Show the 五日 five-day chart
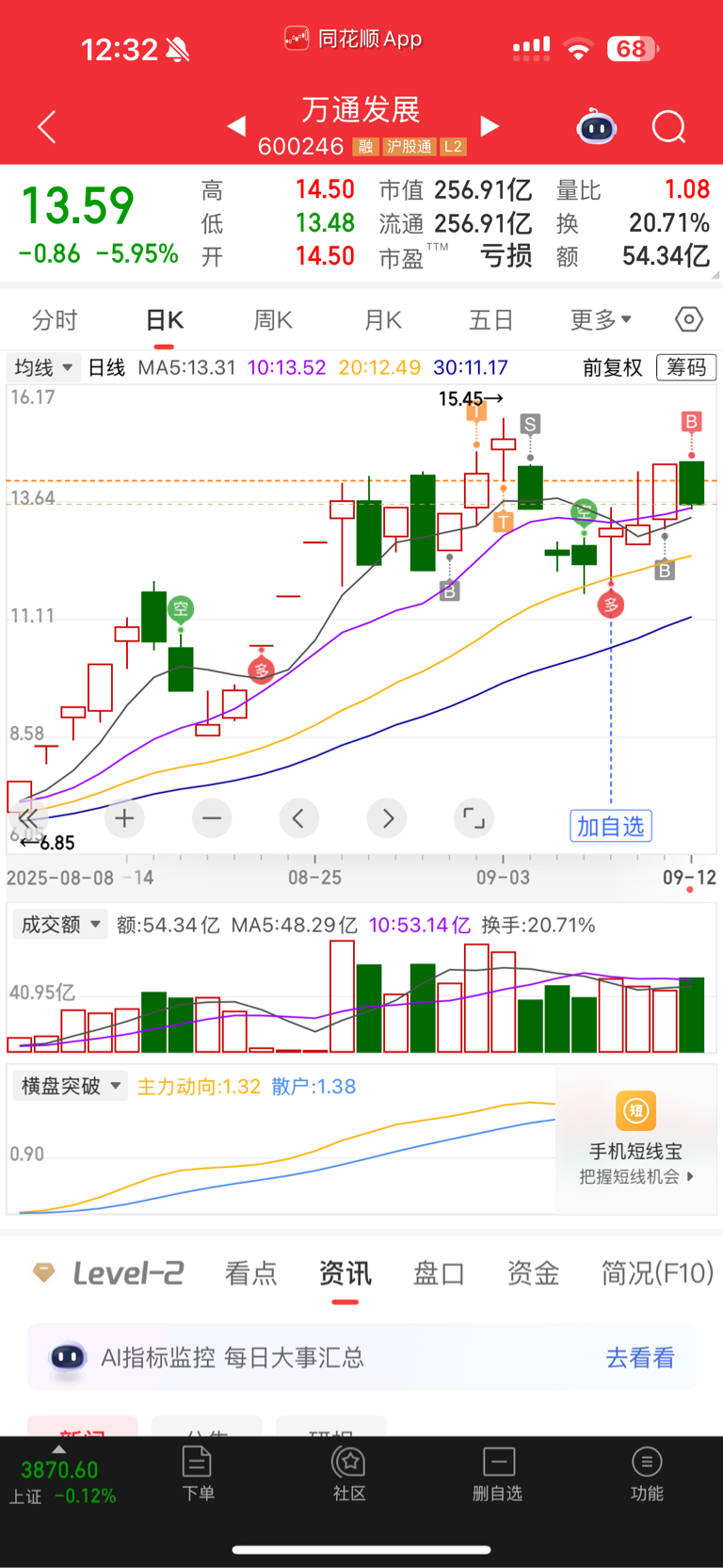The height and width of the screenshot is (1568, 723). click(490, 320)
